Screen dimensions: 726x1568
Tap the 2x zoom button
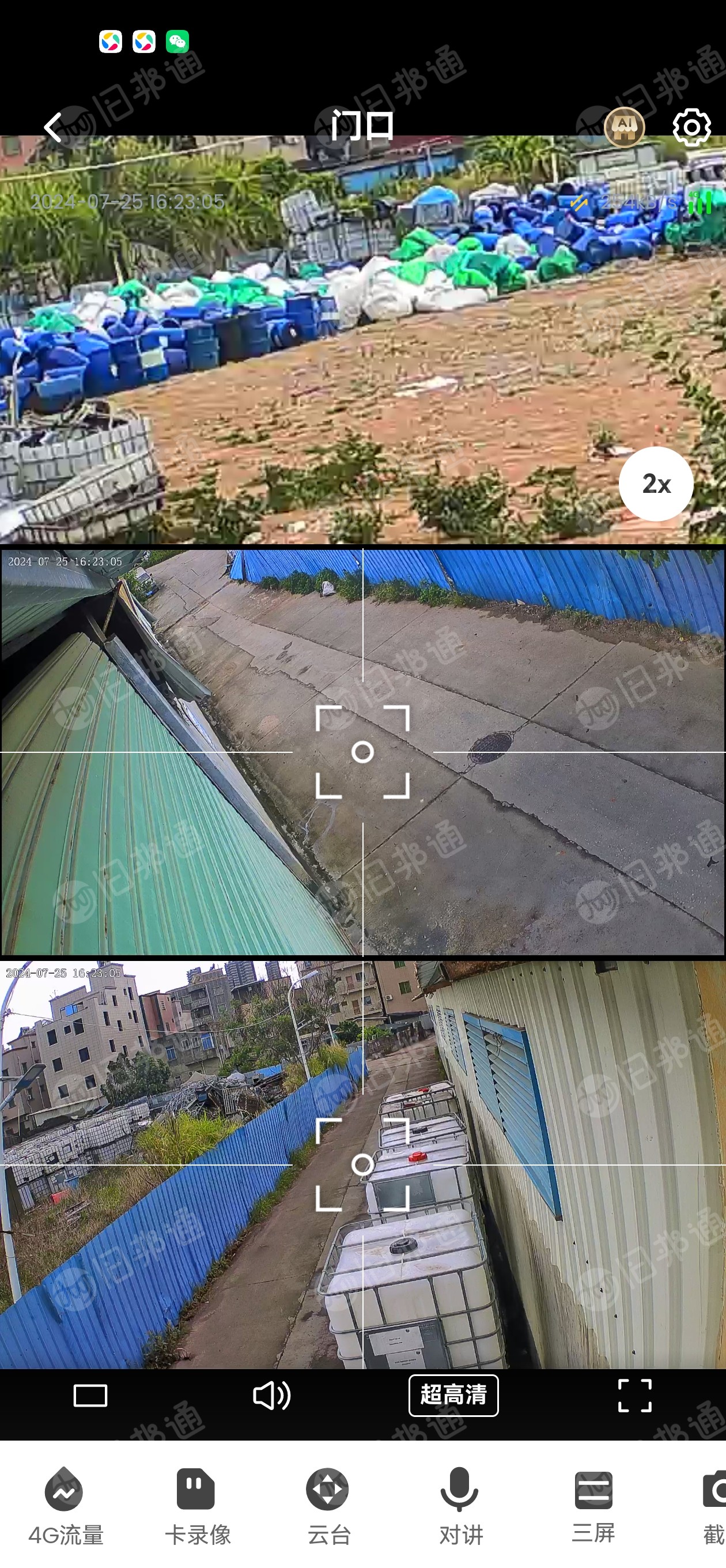(x=655, y=484)
